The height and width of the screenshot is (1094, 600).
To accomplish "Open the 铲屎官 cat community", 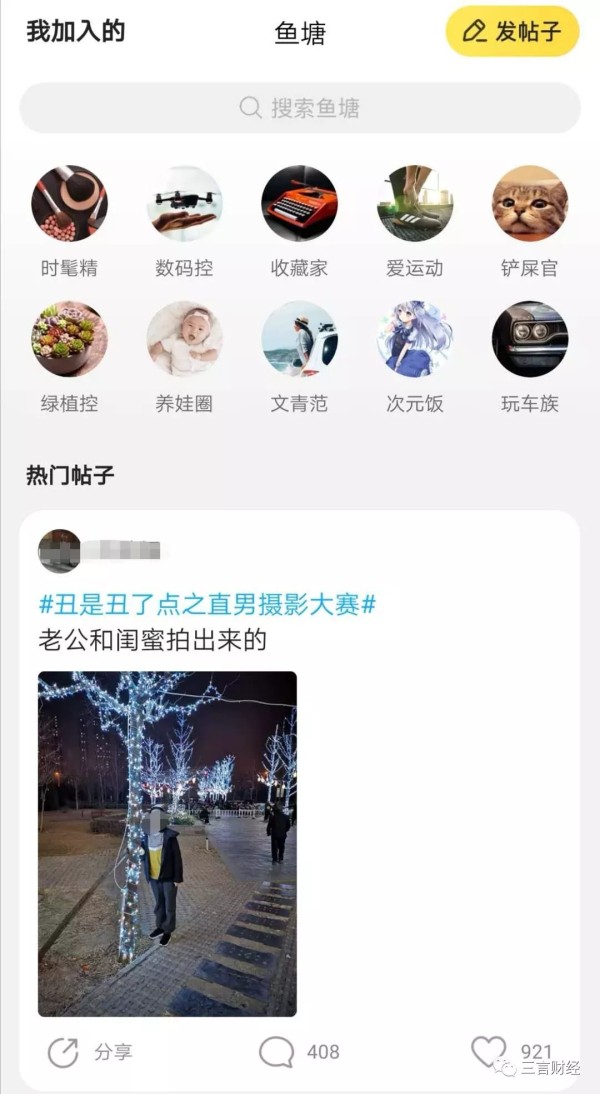I will [529, 204].
